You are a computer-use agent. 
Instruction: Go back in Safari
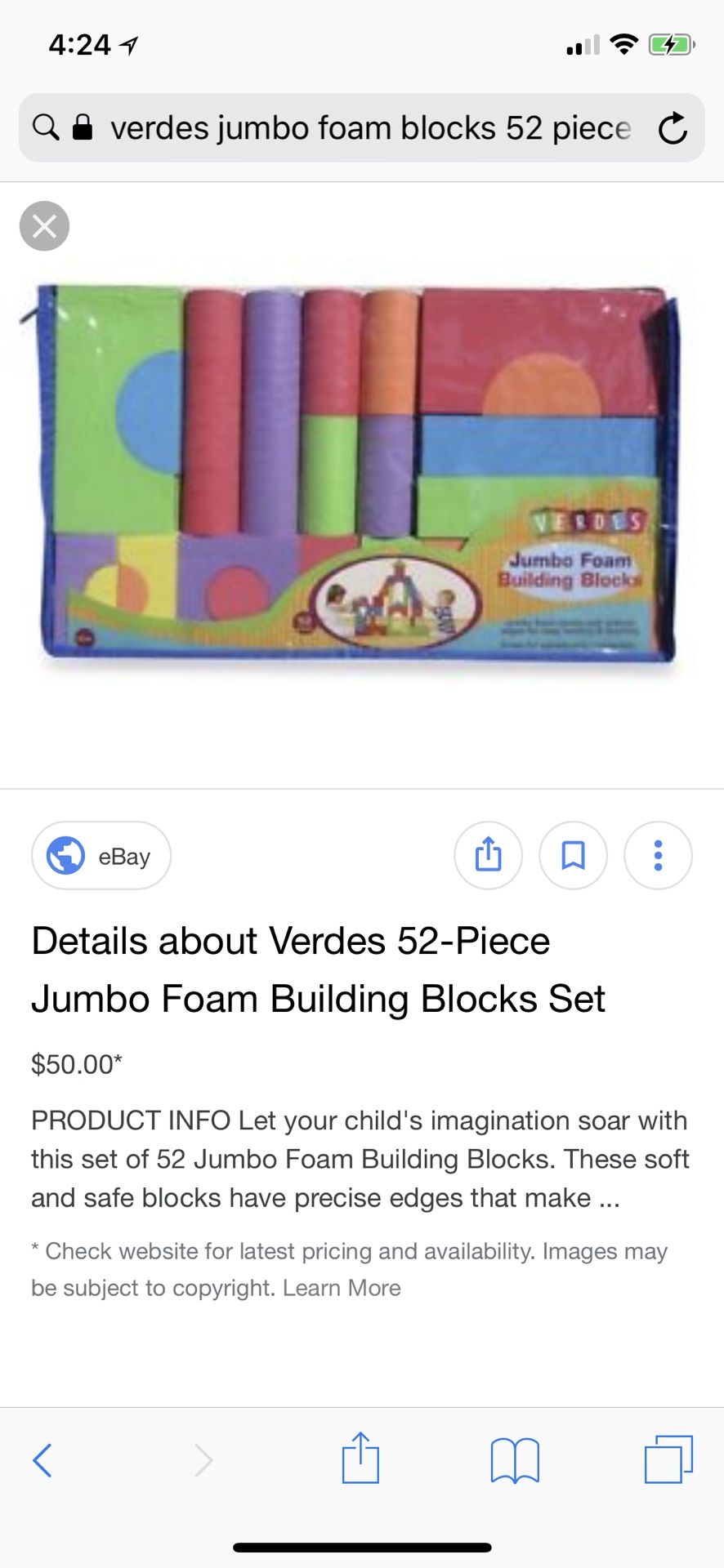[x=42, y=1460]
